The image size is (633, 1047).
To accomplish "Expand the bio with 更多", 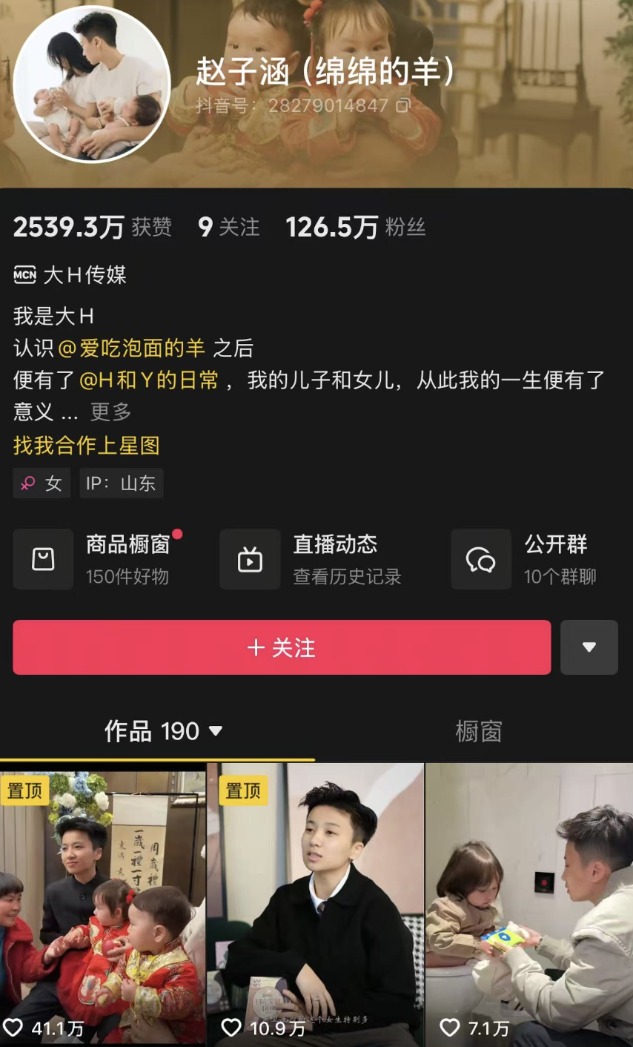I will click(111, 411).
